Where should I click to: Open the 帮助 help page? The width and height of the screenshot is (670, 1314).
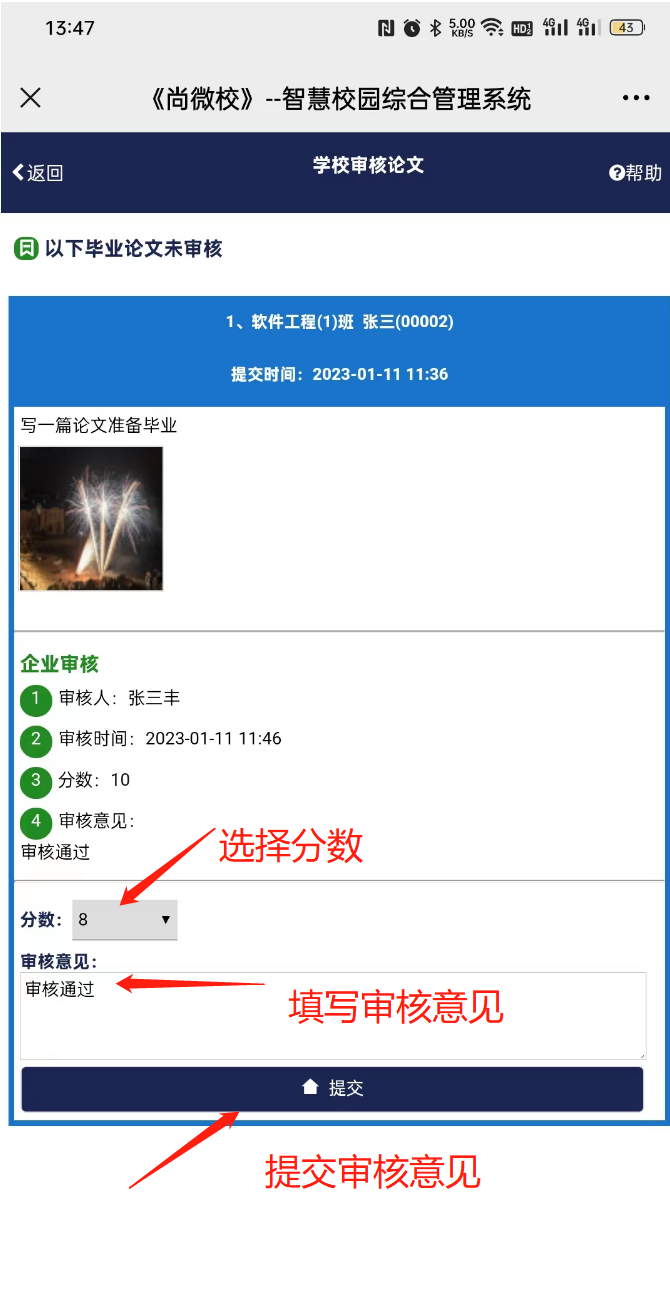[636, 173]
